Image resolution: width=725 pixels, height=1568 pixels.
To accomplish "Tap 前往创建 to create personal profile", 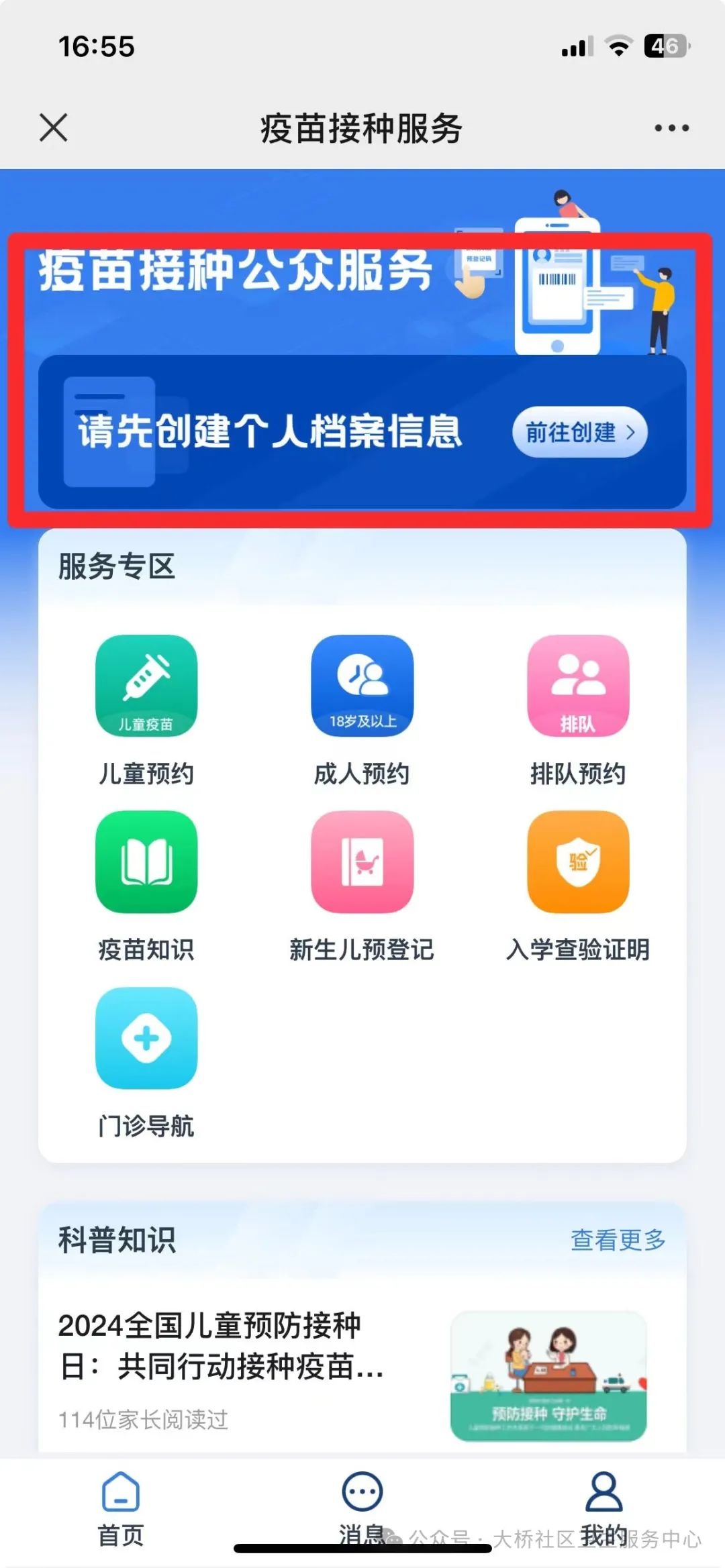I will pyautogui.click(x=579, y=432).
